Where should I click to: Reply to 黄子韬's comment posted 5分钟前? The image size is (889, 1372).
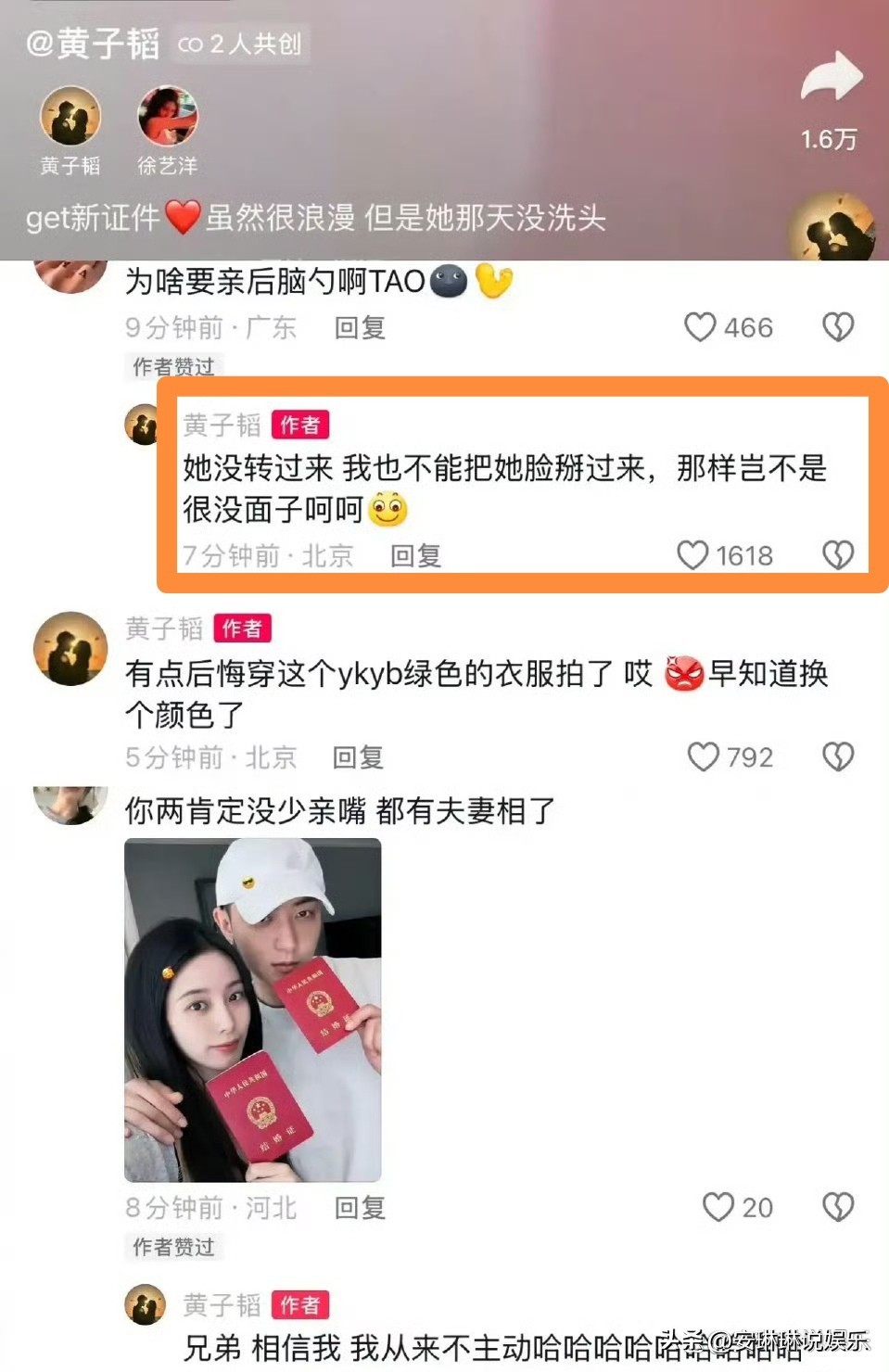[358, 757]
